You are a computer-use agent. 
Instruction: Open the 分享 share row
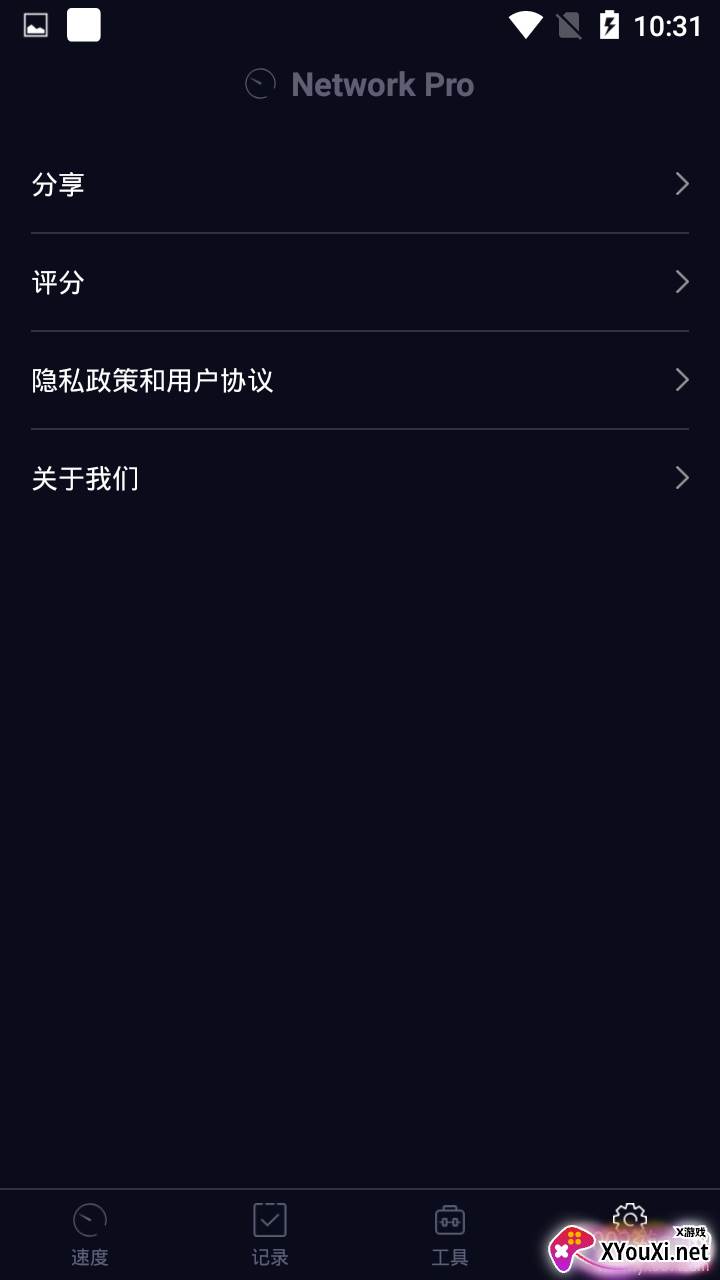pos(360,184)
